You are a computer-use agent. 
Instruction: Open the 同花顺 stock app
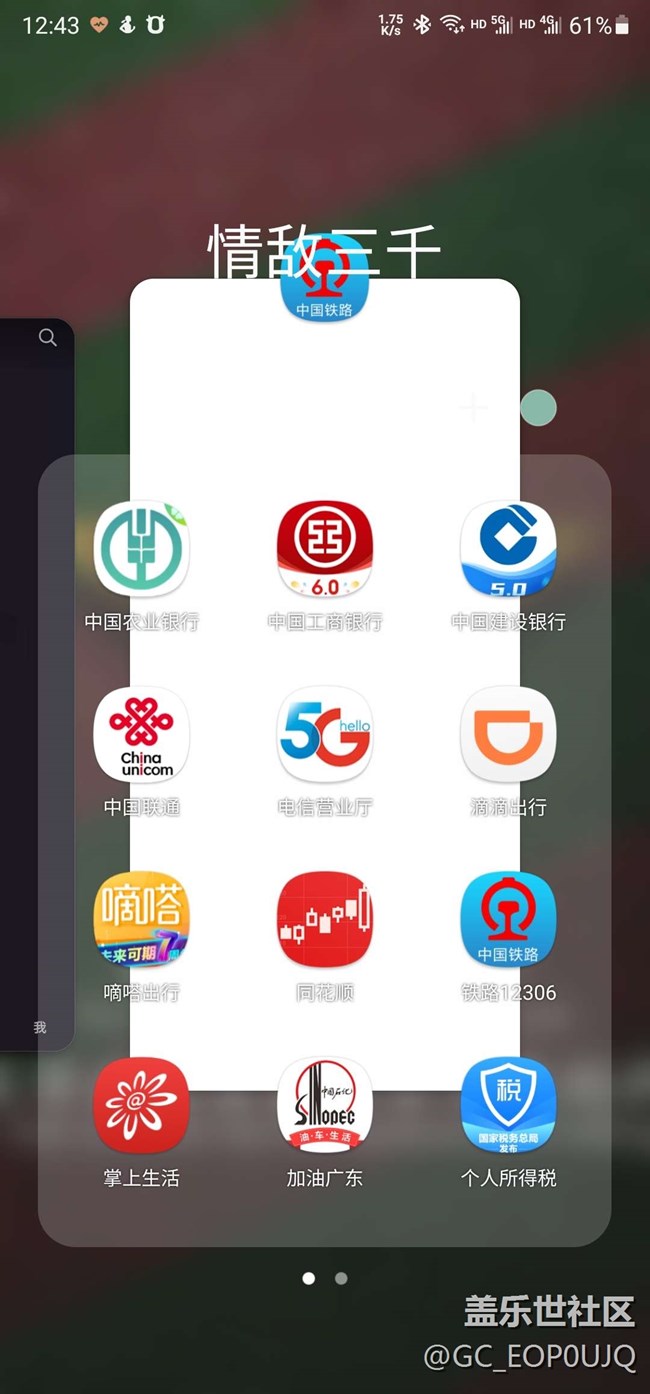tap(325, 920)
